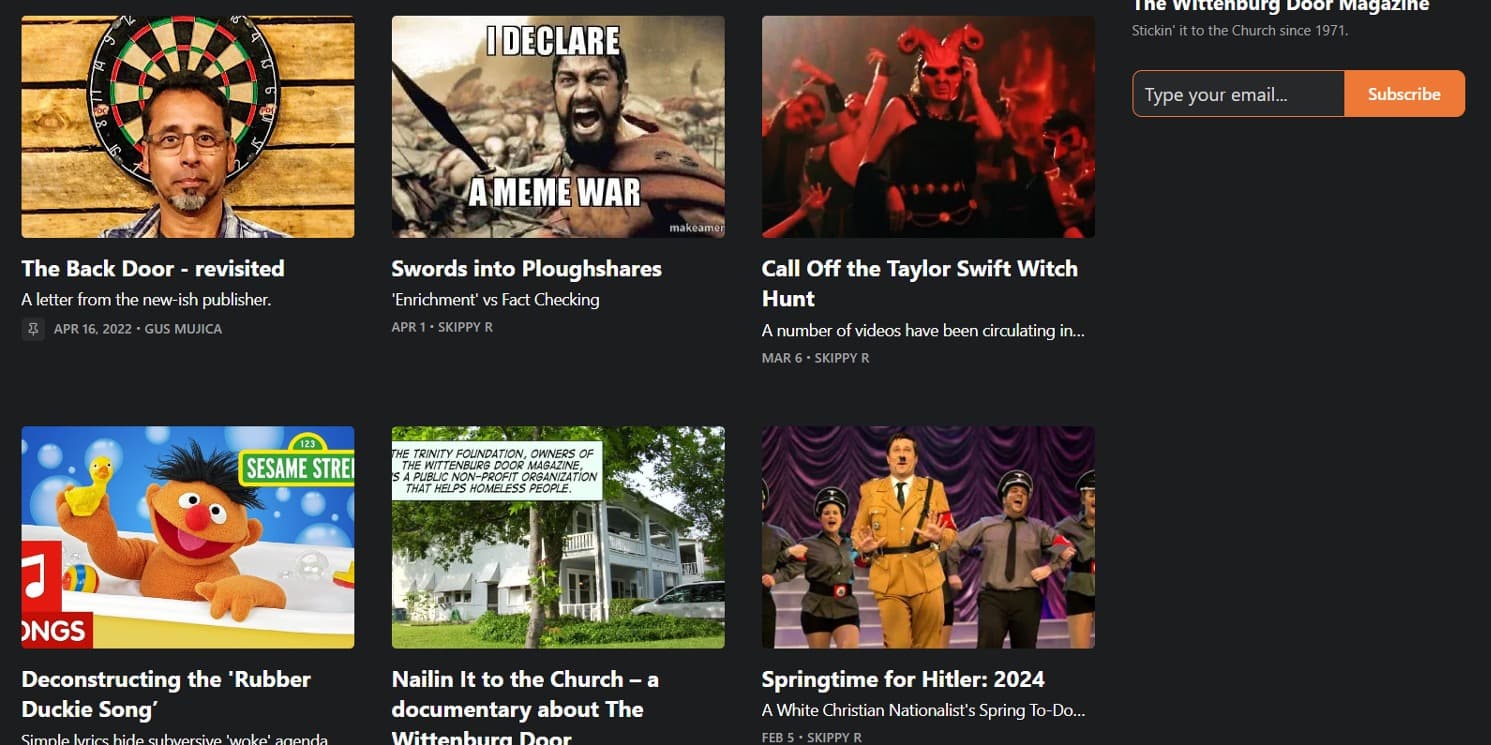Open 'Springtime for Hitler: 2024' title link

(902, 679)
